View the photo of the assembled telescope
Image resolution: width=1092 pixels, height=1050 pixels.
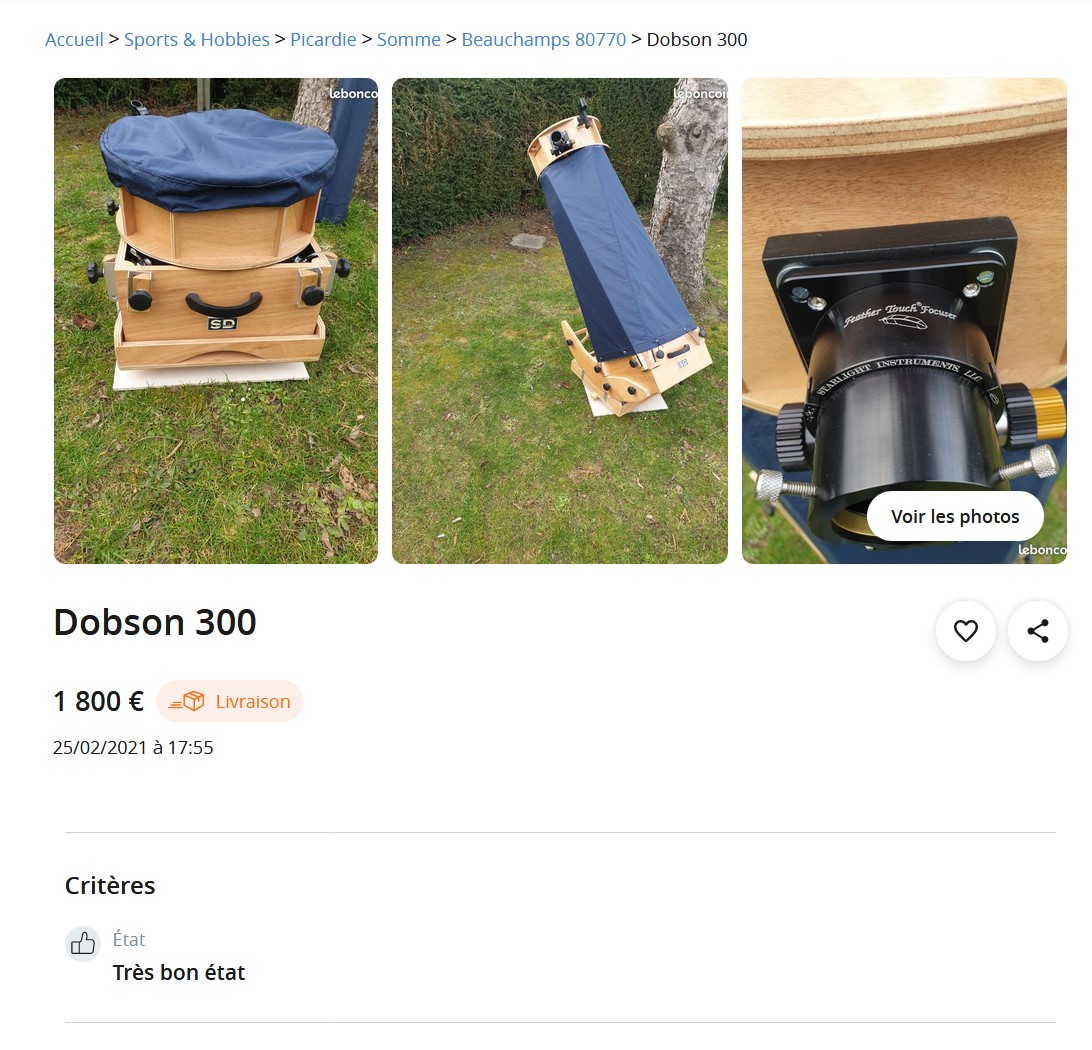(x=560, y=321)
